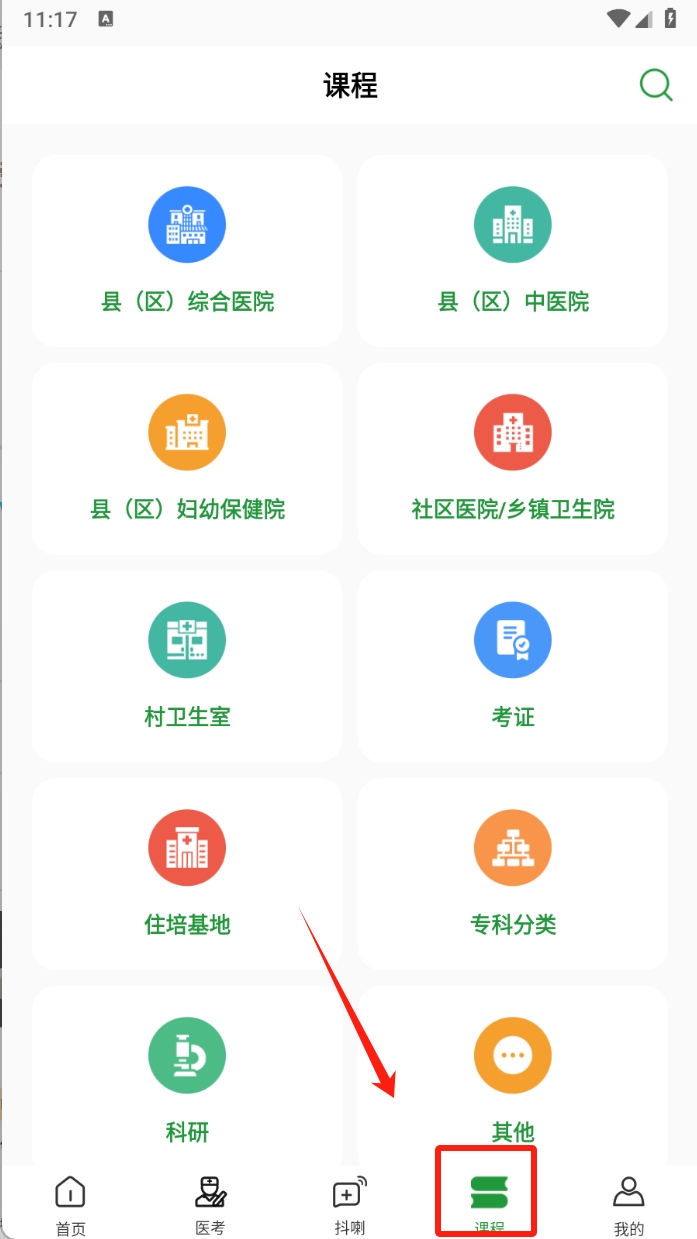Open the search icon in header
This screenshot has width=697, height=1239.
pos(656,85)
